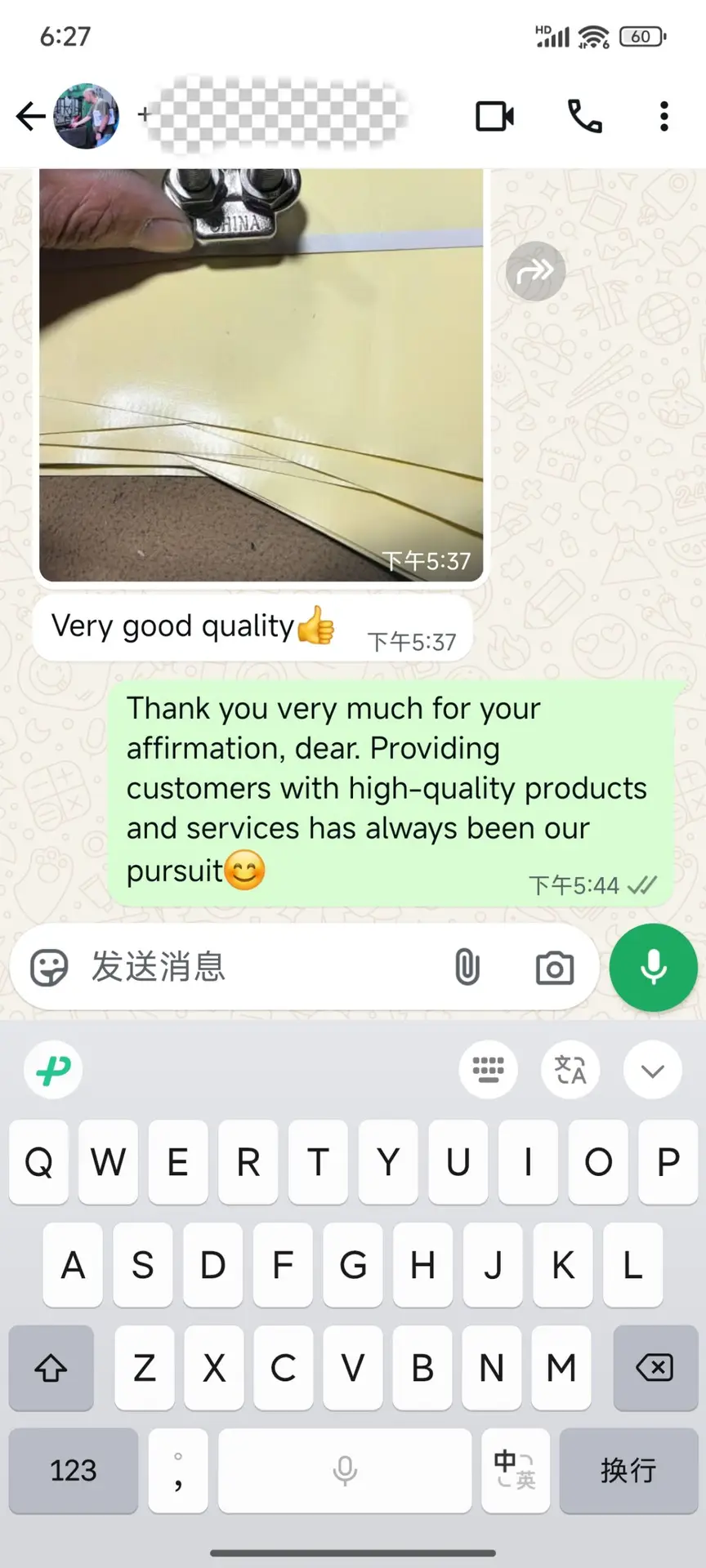Start a video call
This screenshot has width=706, height=1568.
[494, 116]
